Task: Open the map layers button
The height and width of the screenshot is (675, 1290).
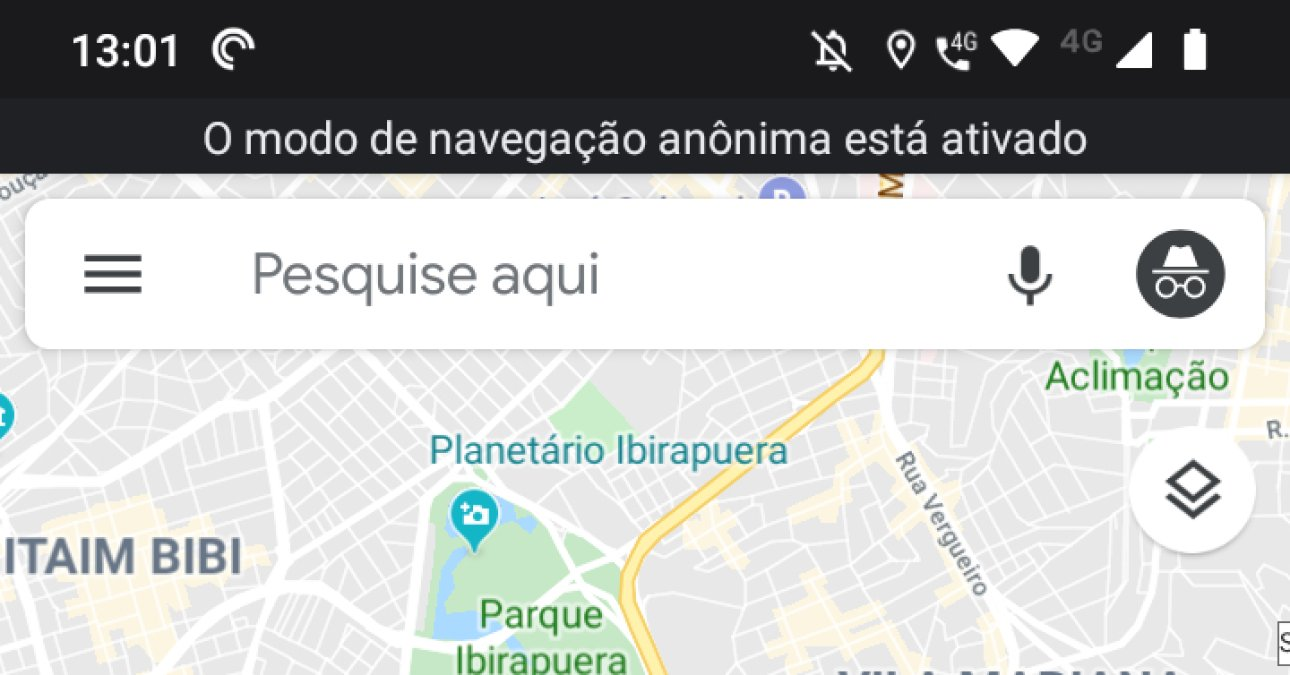Action: coord(1192,490)
